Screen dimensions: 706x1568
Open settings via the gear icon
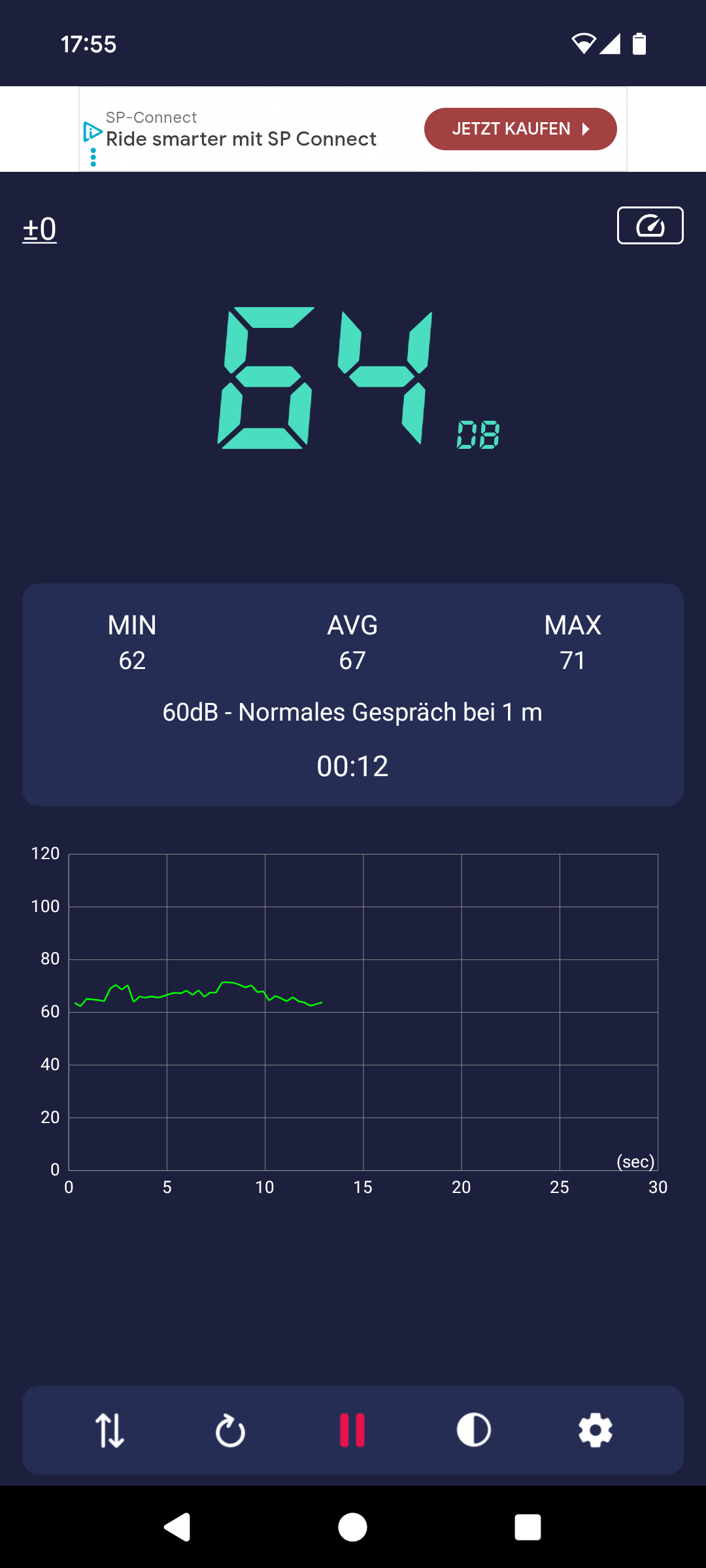pyautogui.click(x=596, y=1430)
